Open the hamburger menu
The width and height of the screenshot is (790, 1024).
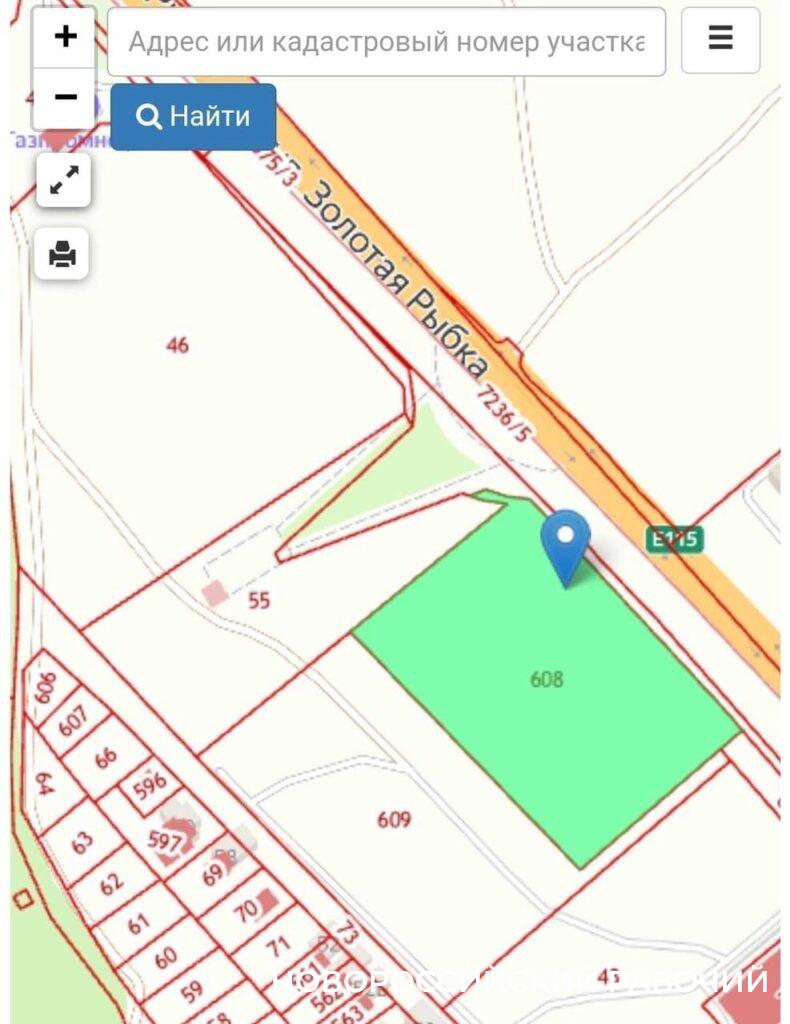click(x=720, y=40)
